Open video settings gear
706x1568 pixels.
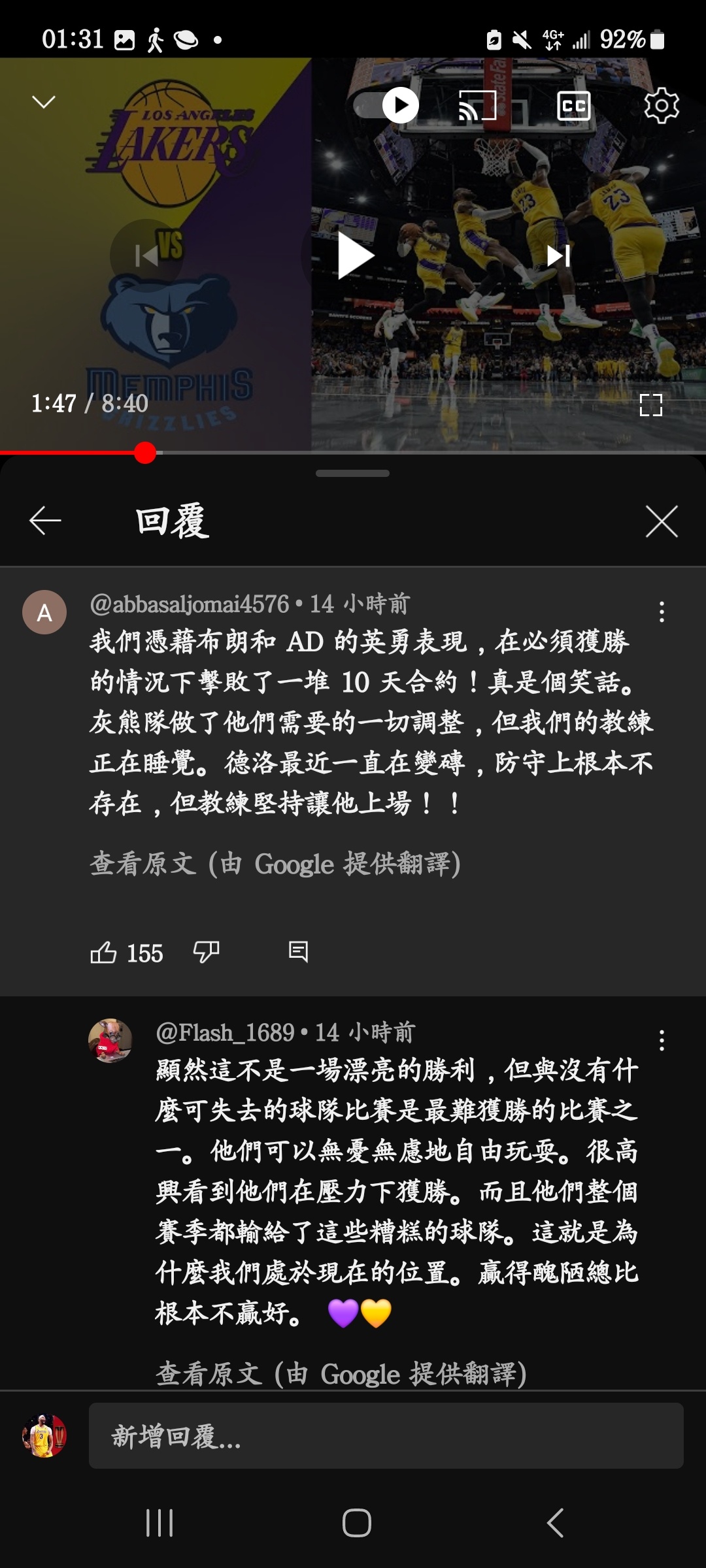(662, 106)
